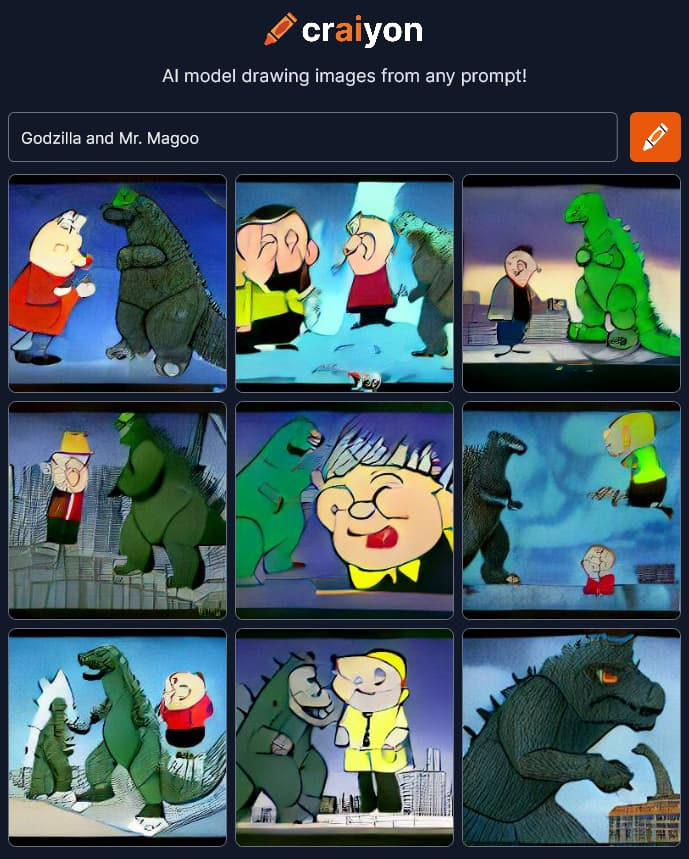Image resolution: width=689 pixels, height=859 pixels.
Task: Open the image of the figure in a yellow raincoat
Action: pyautogui.click(x=344, y=738)
